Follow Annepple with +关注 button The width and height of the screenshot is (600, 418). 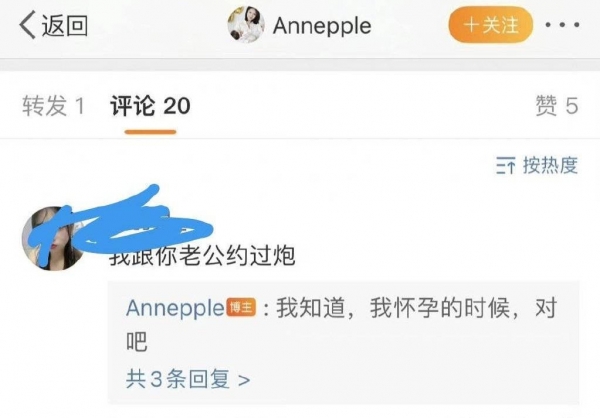490,25
